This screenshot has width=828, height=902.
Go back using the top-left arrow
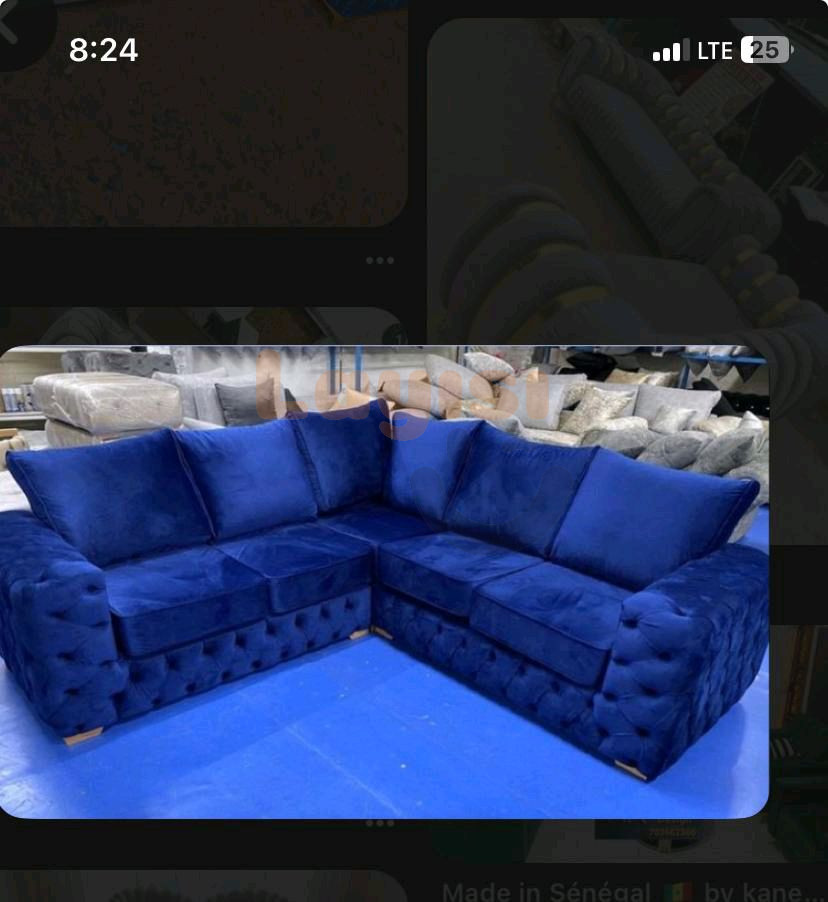click(x=12, y=25)
